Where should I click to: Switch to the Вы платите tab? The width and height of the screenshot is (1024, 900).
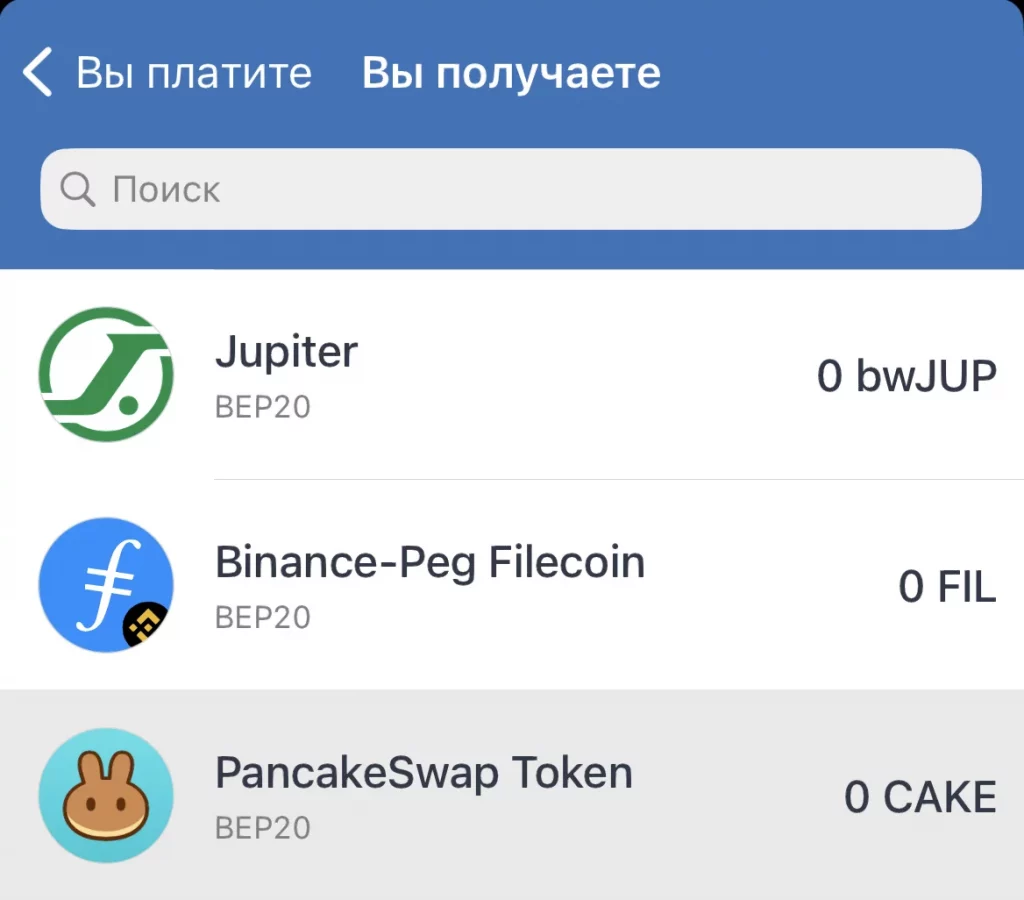[194, 74]
